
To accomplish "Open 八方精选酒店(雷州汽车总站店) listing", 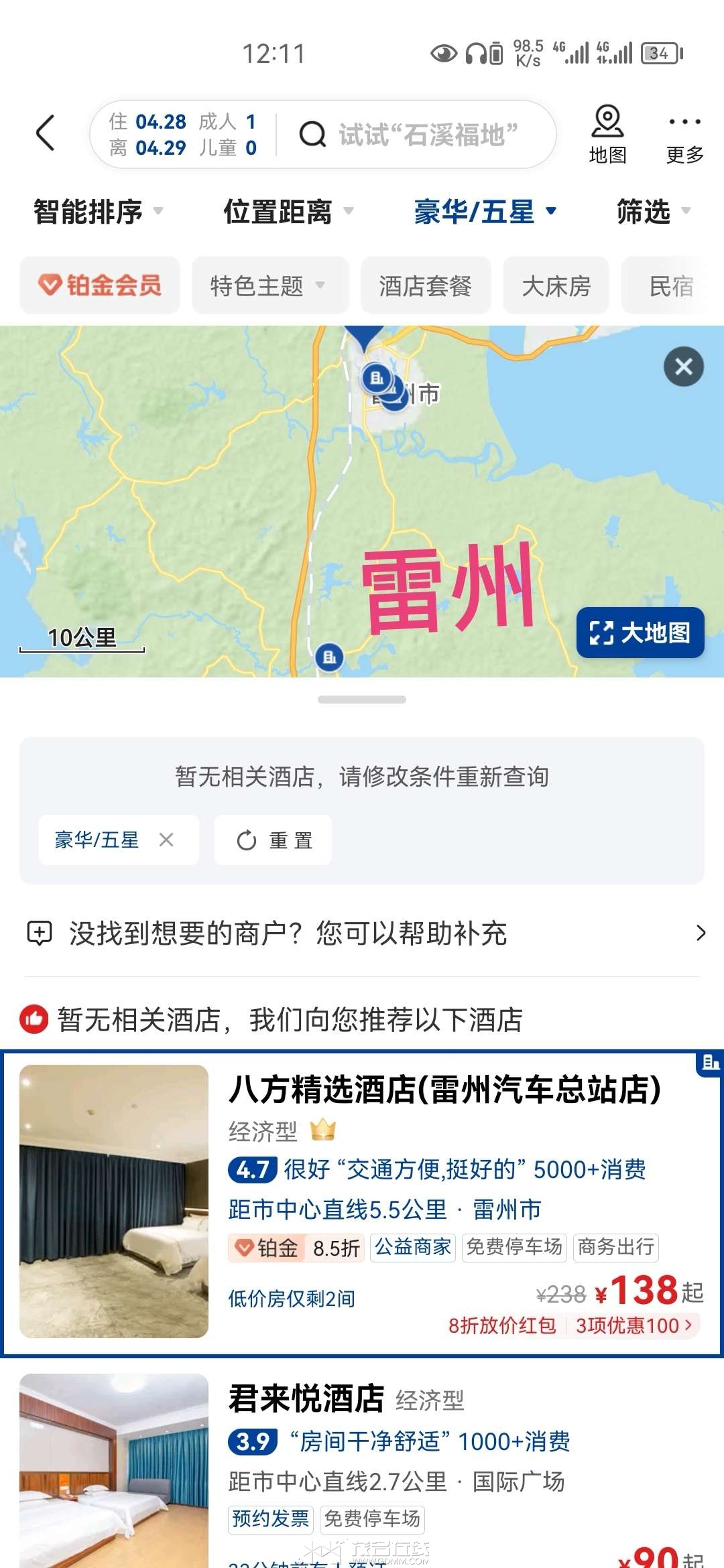I will click(x=362, y=1203).
